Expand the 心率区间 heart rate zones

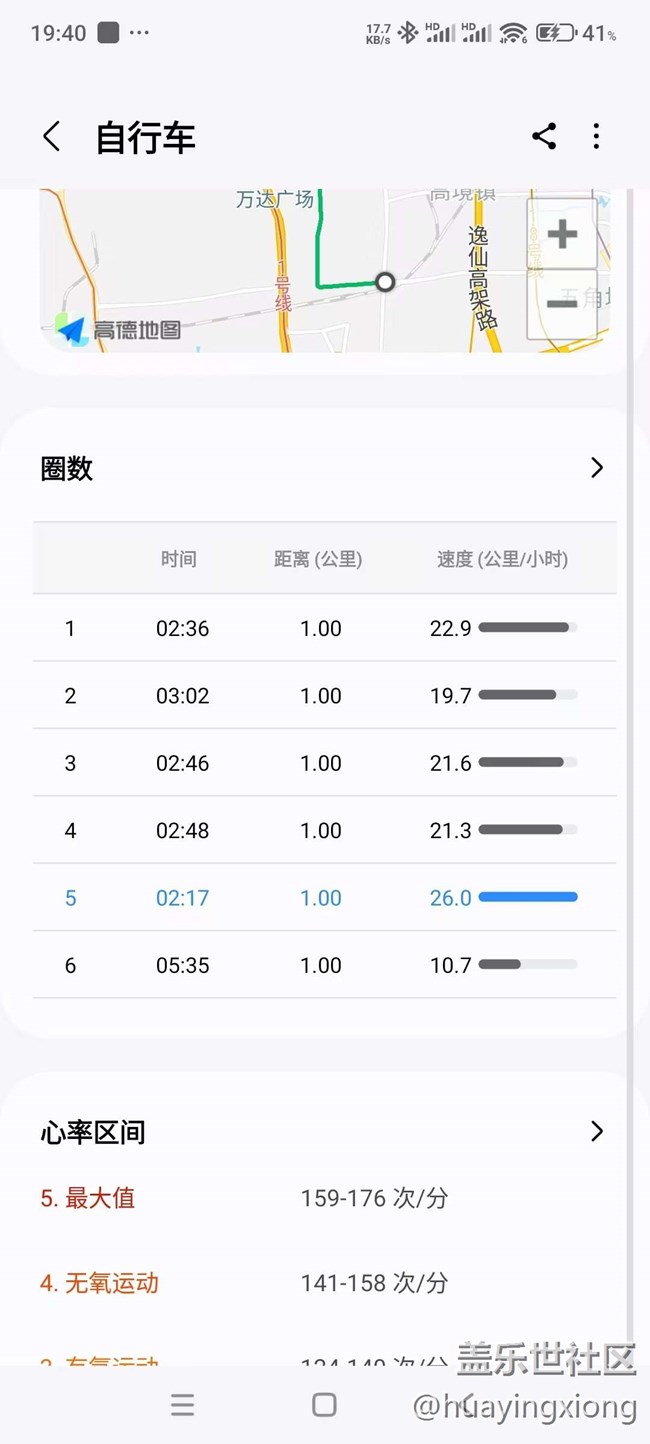597,1131
